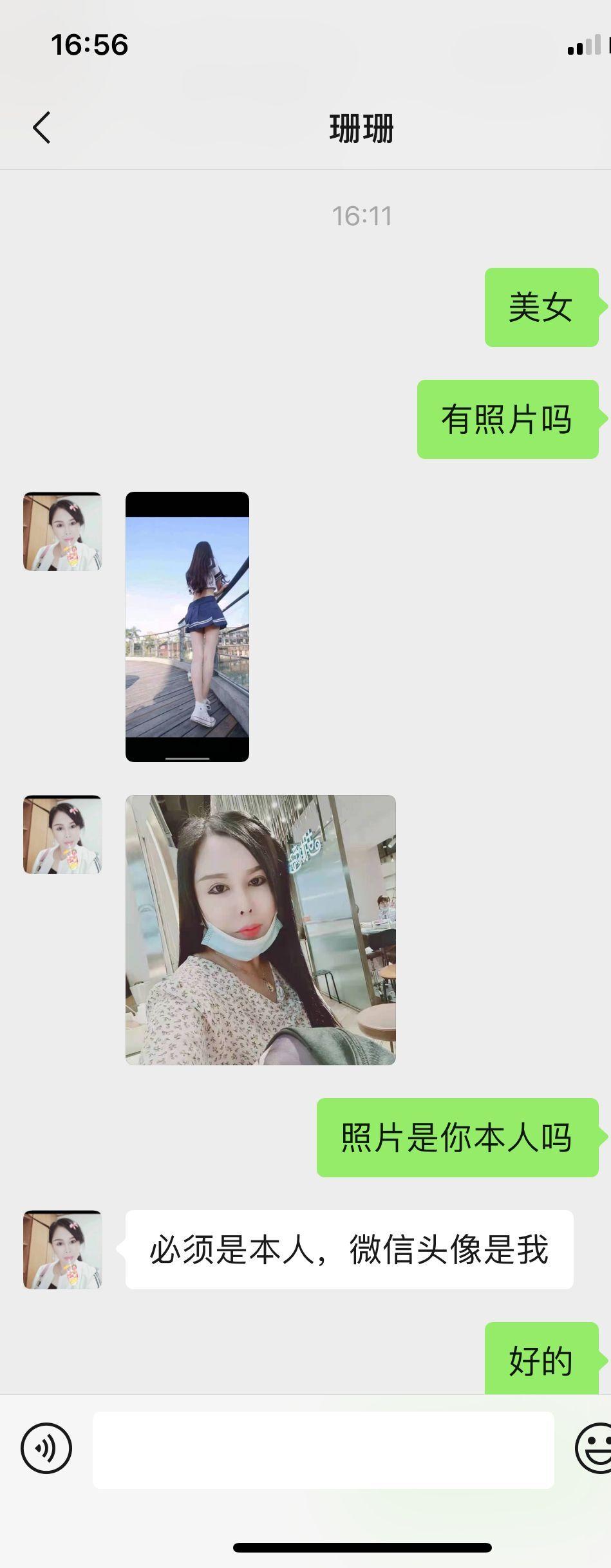This screenshot has width=611, height=1568.
Task: Open 珊珊's profile from avatar beside text reply
Action: [x=62, y=1249]
